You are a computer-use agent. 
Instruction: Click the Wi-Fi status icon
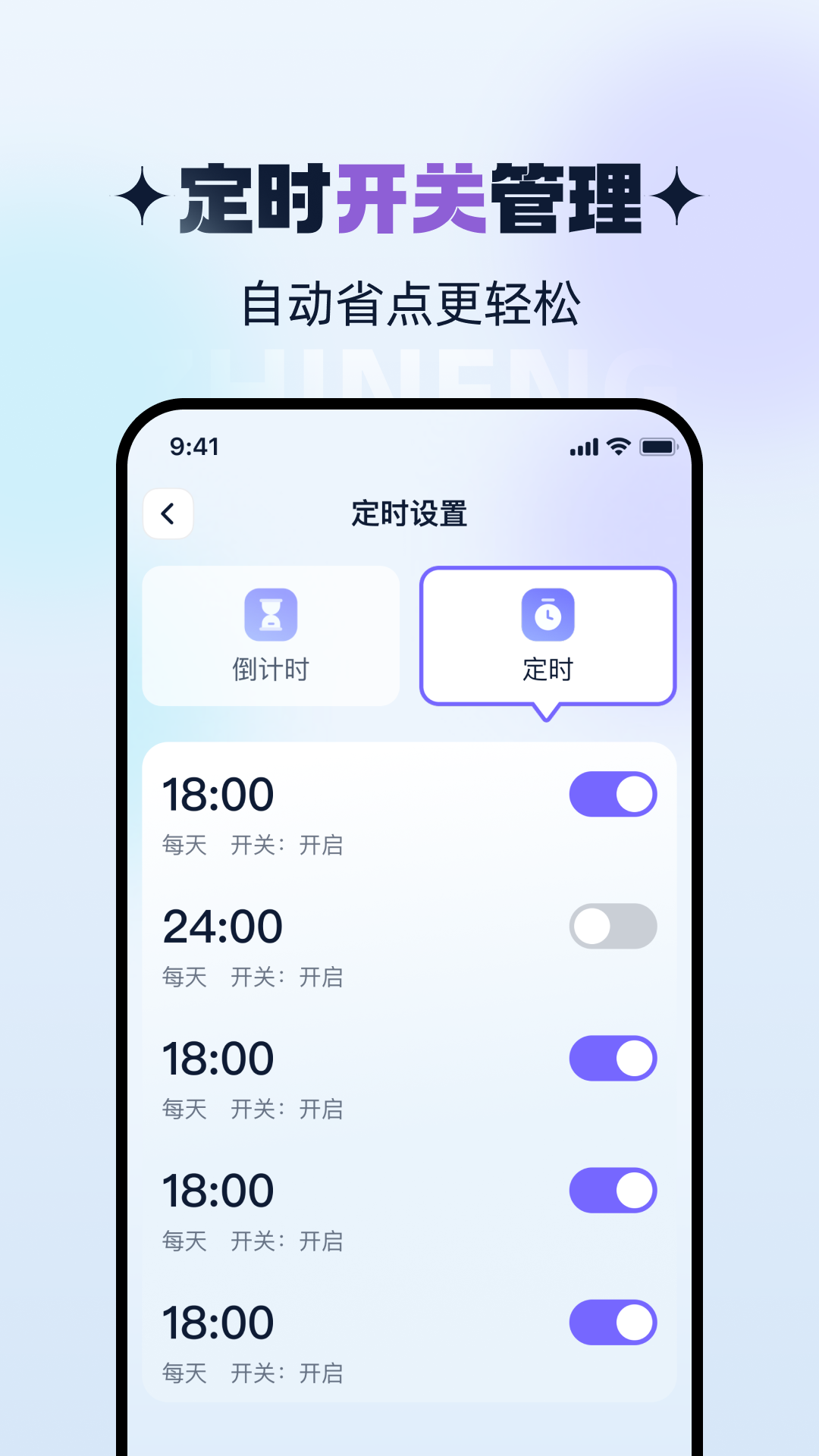617,447
